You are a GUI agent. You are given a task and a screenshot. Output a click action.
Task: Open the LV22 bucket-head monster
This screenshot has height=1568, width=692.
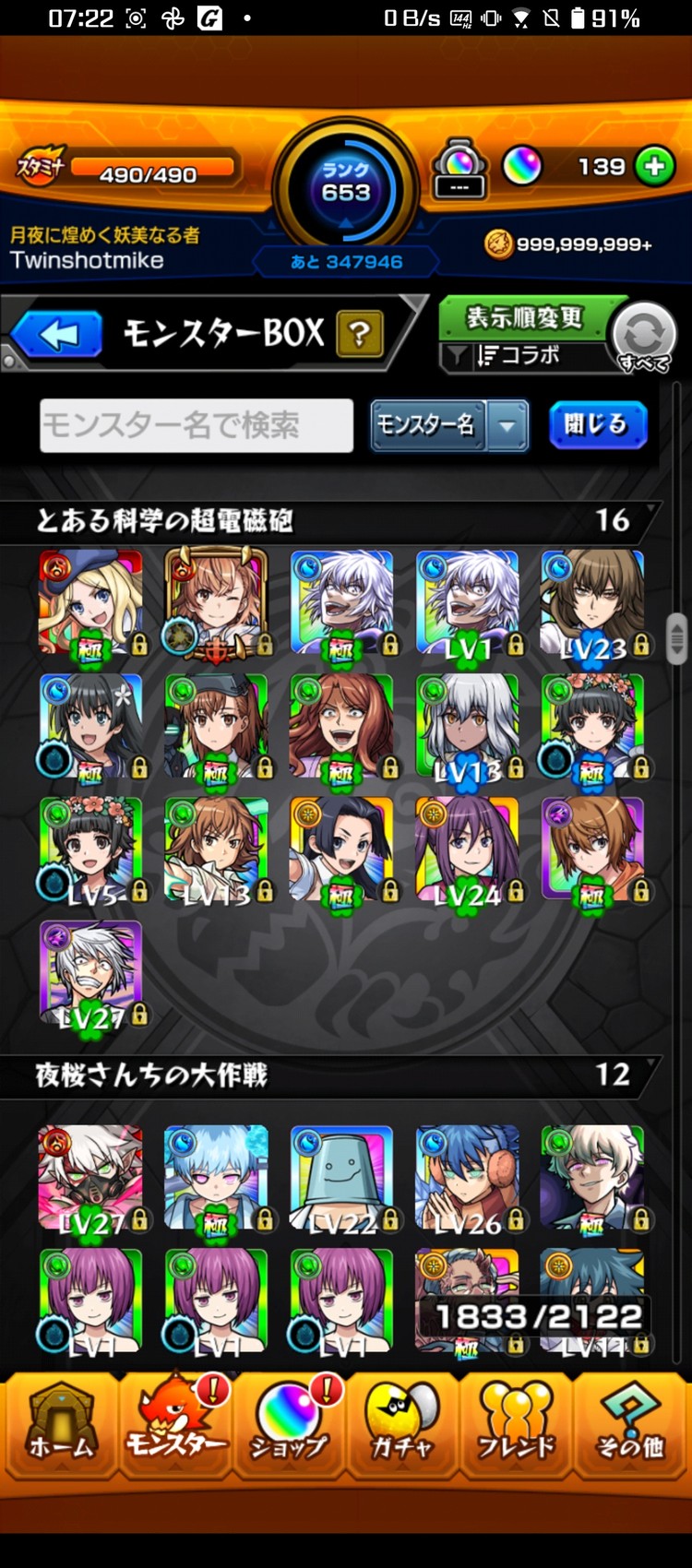341,1178
